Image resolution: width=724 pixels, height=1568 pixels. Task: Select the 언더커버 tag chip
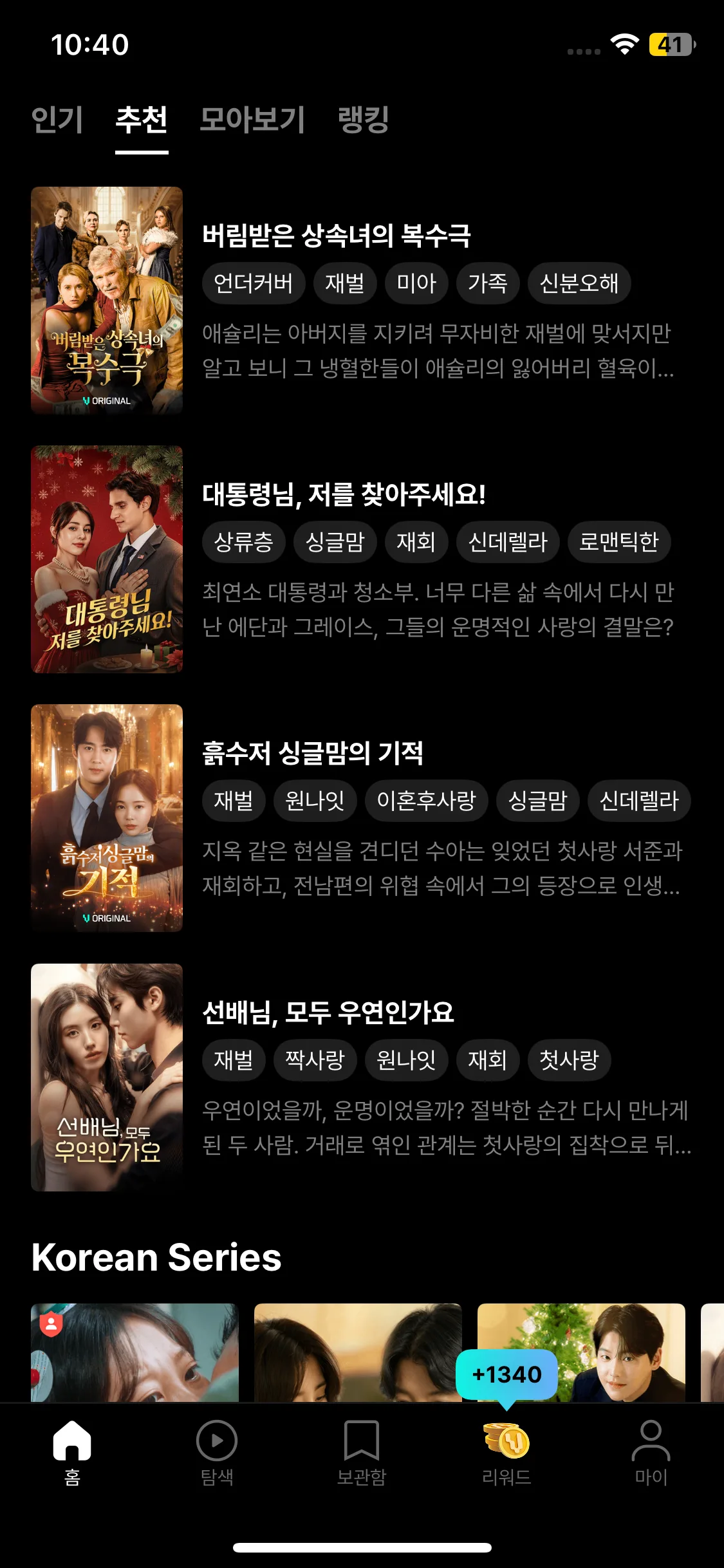[x=253, y=283]
